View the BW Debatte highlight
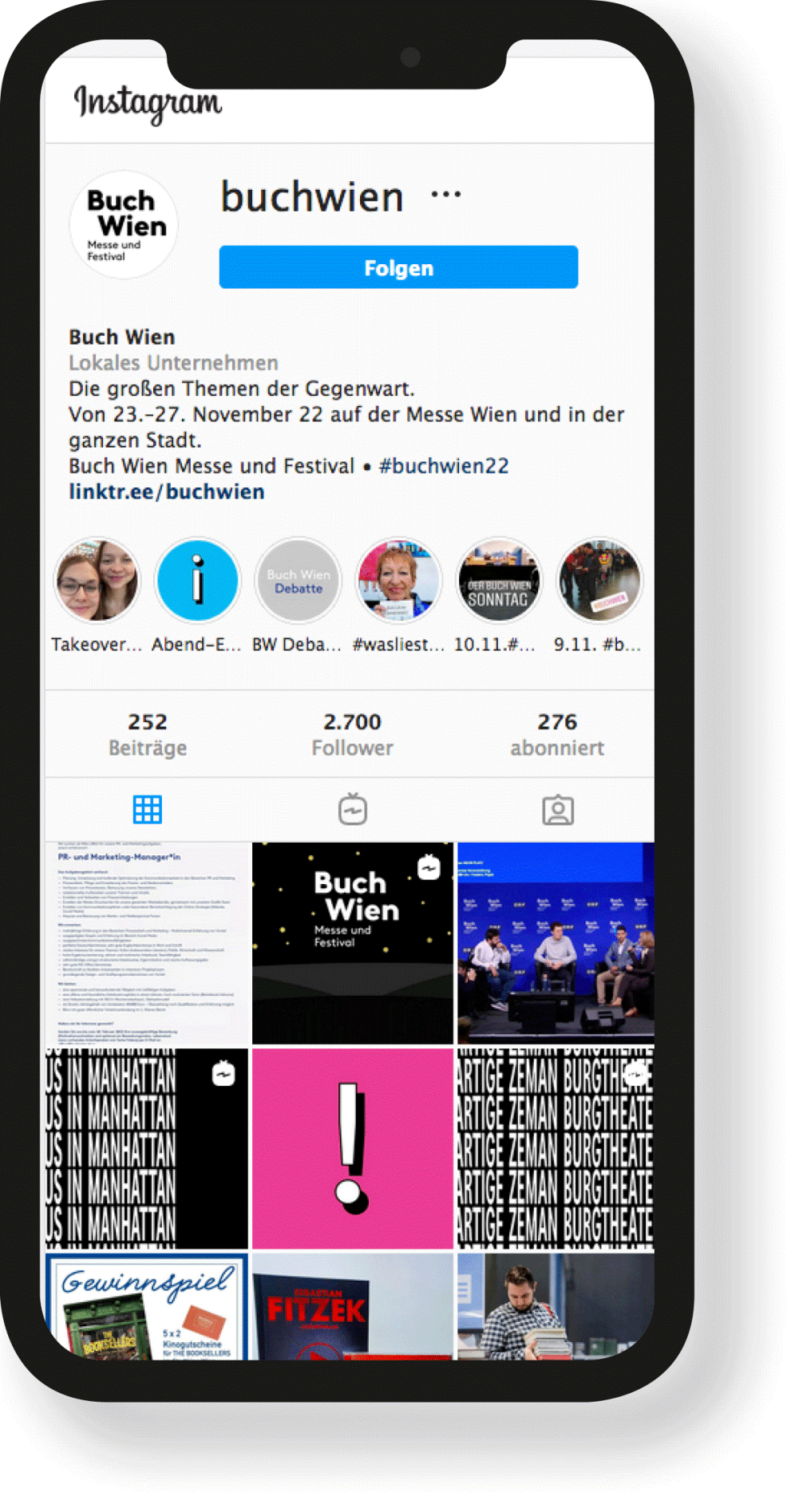This screenshot has height=1512, width=803. pyautogui.click(x=298, y=580)
